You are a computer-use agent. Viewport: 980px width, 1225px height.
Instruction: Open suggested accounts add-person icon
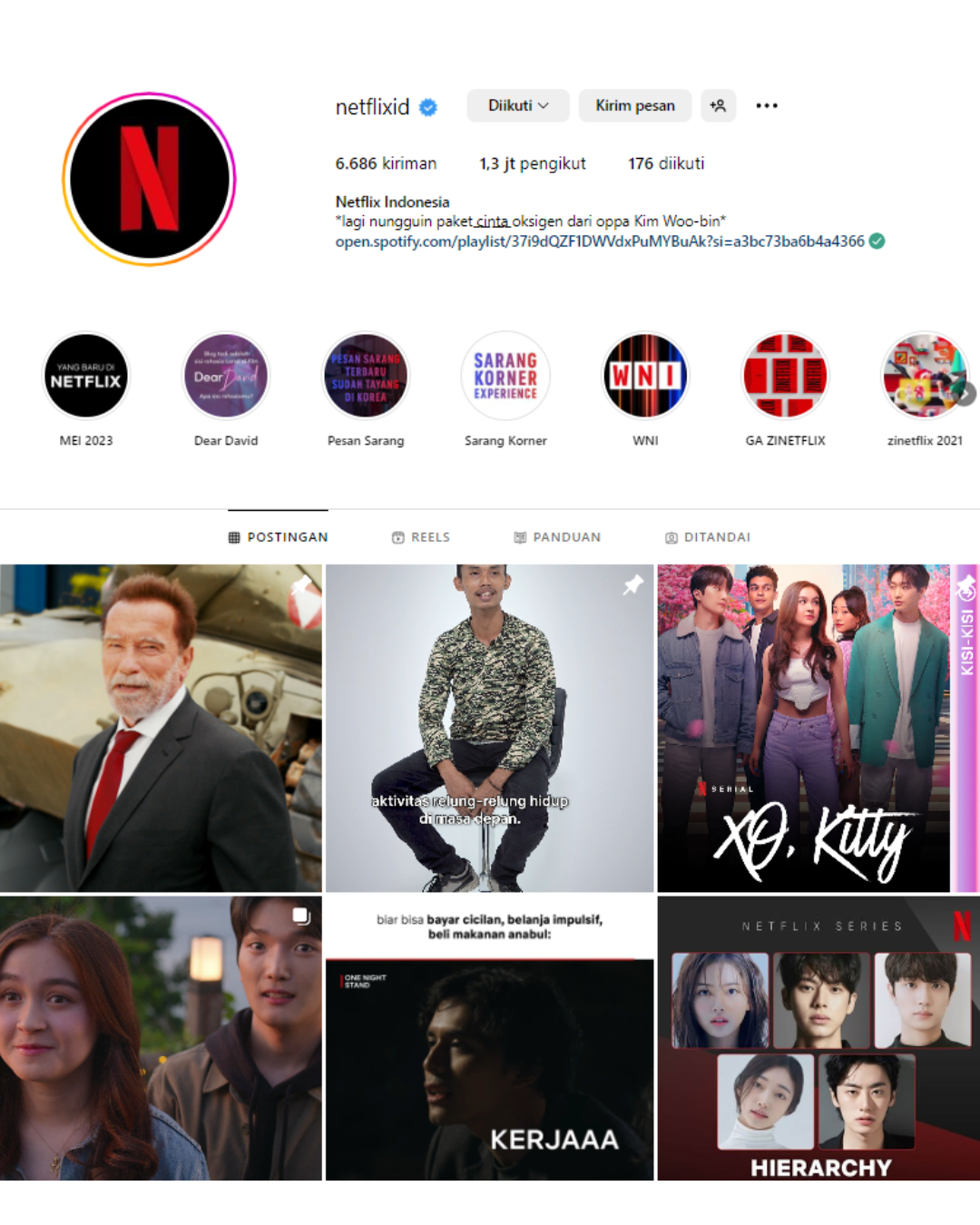[x=718, y=105]
